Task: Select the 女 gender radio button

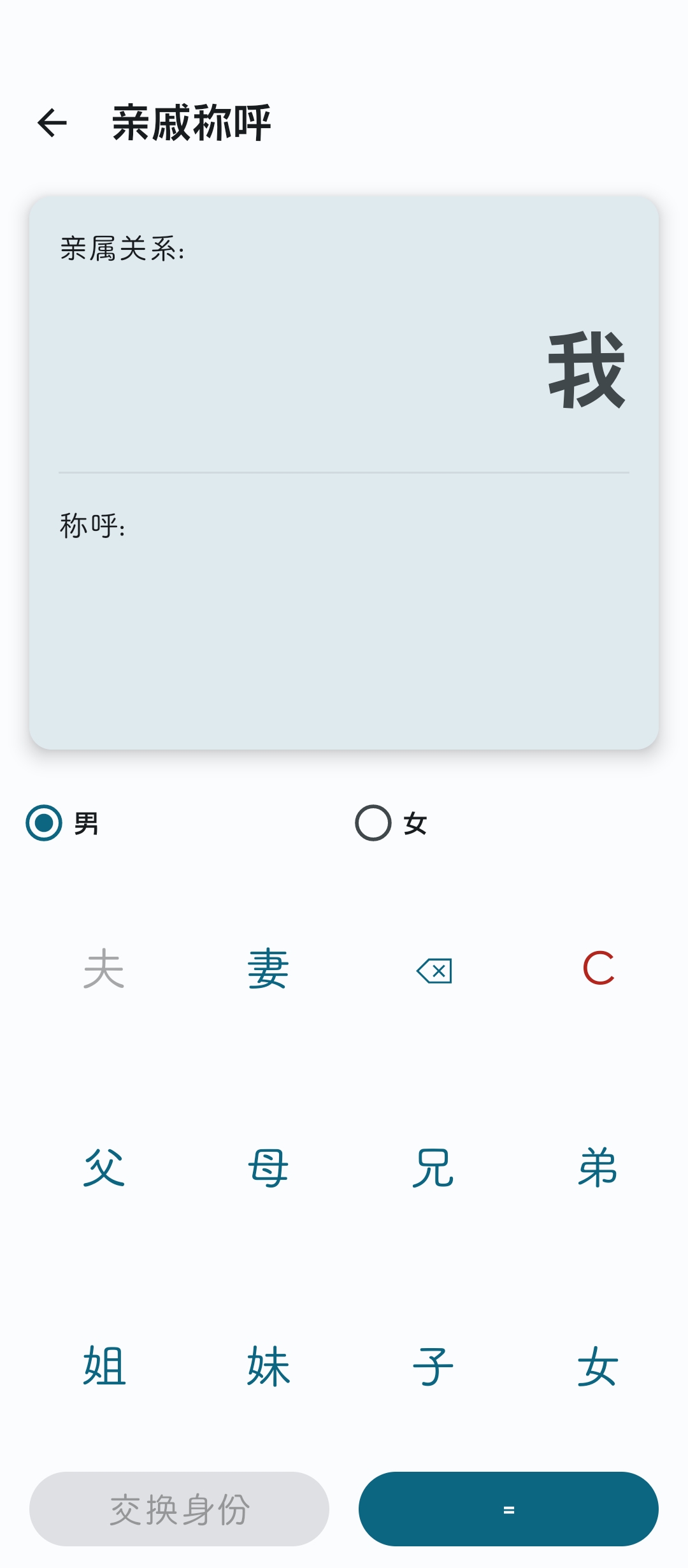Action: [x=373, y=823]
